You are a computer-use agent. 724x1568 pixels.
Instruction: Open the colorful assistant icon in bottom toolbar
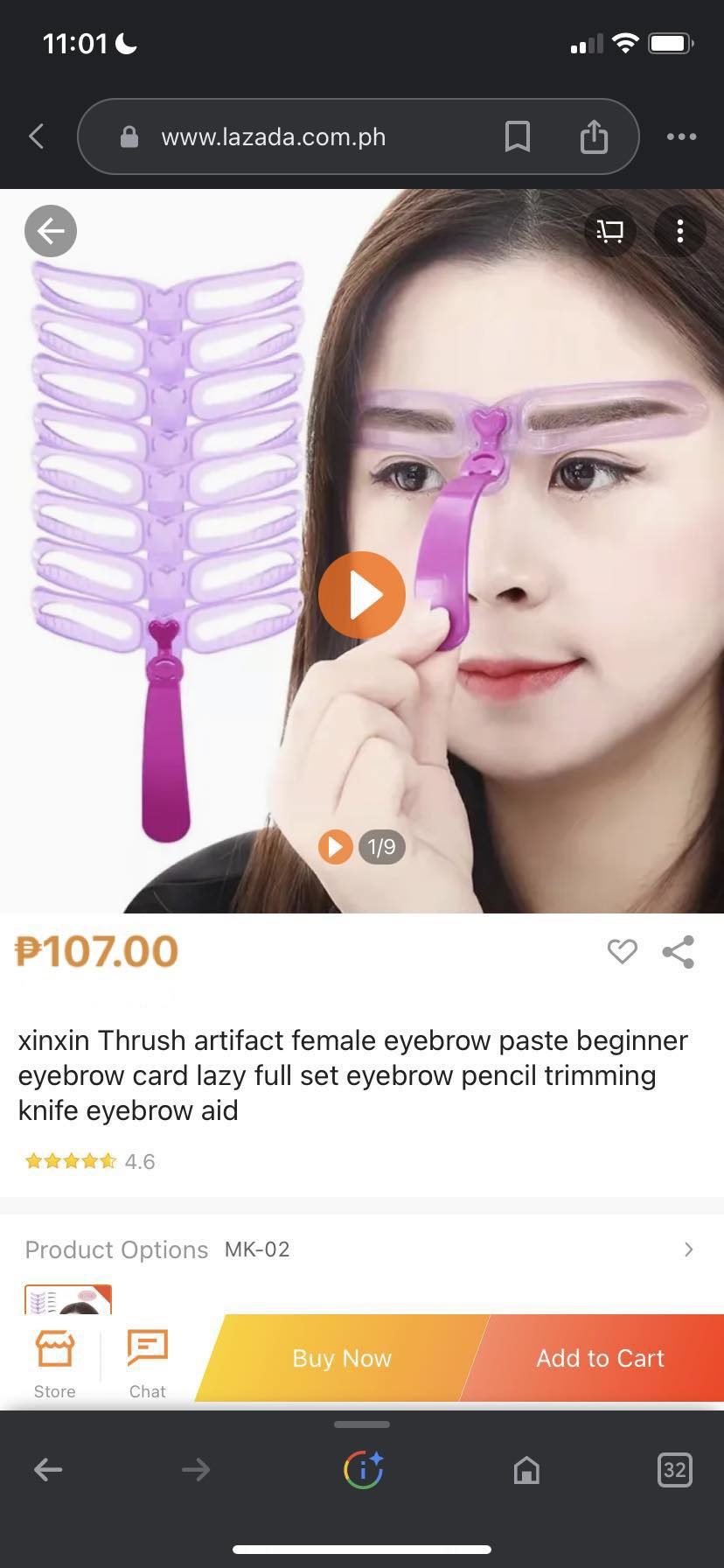[x=362, y=1470]
